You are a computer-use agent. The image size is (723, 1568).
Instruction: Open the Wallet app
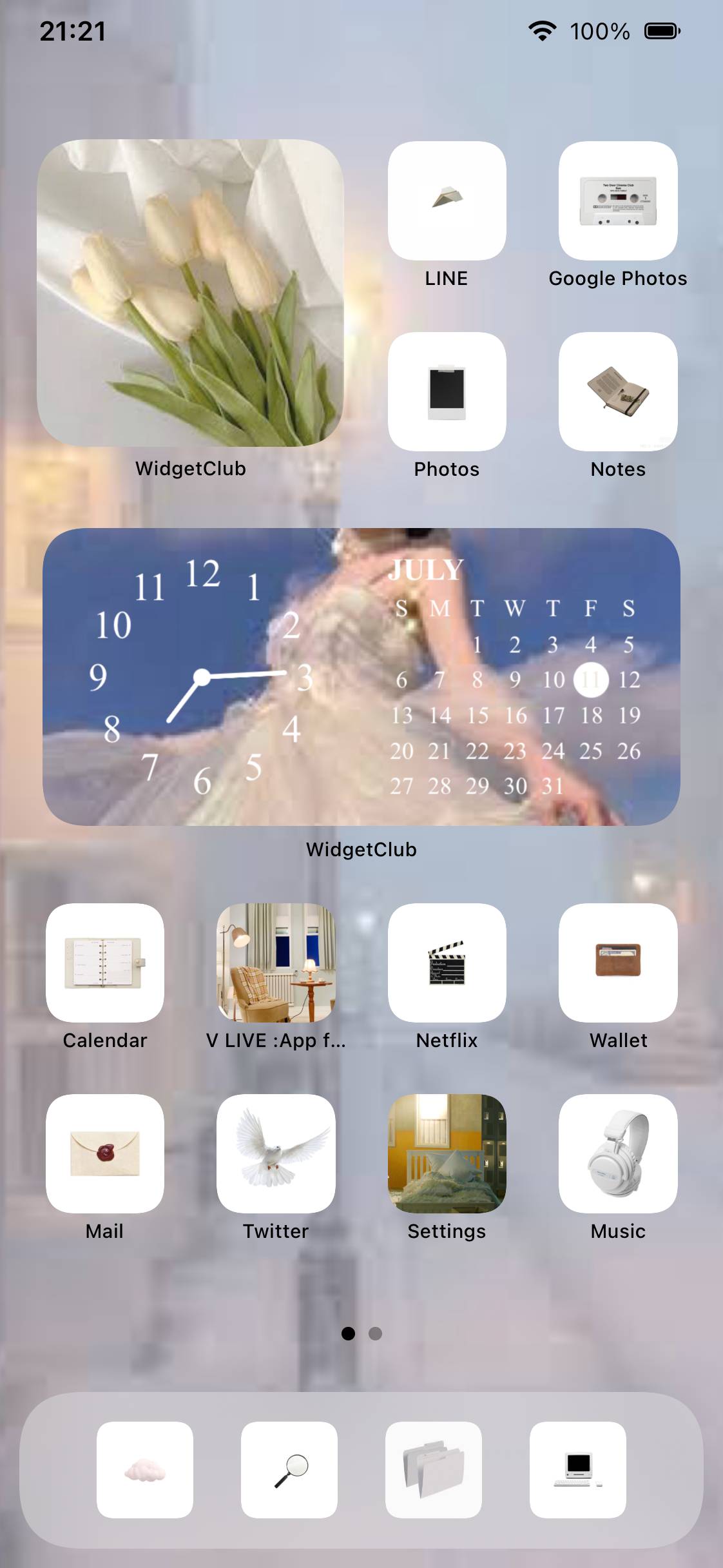(x=618, y=963)
